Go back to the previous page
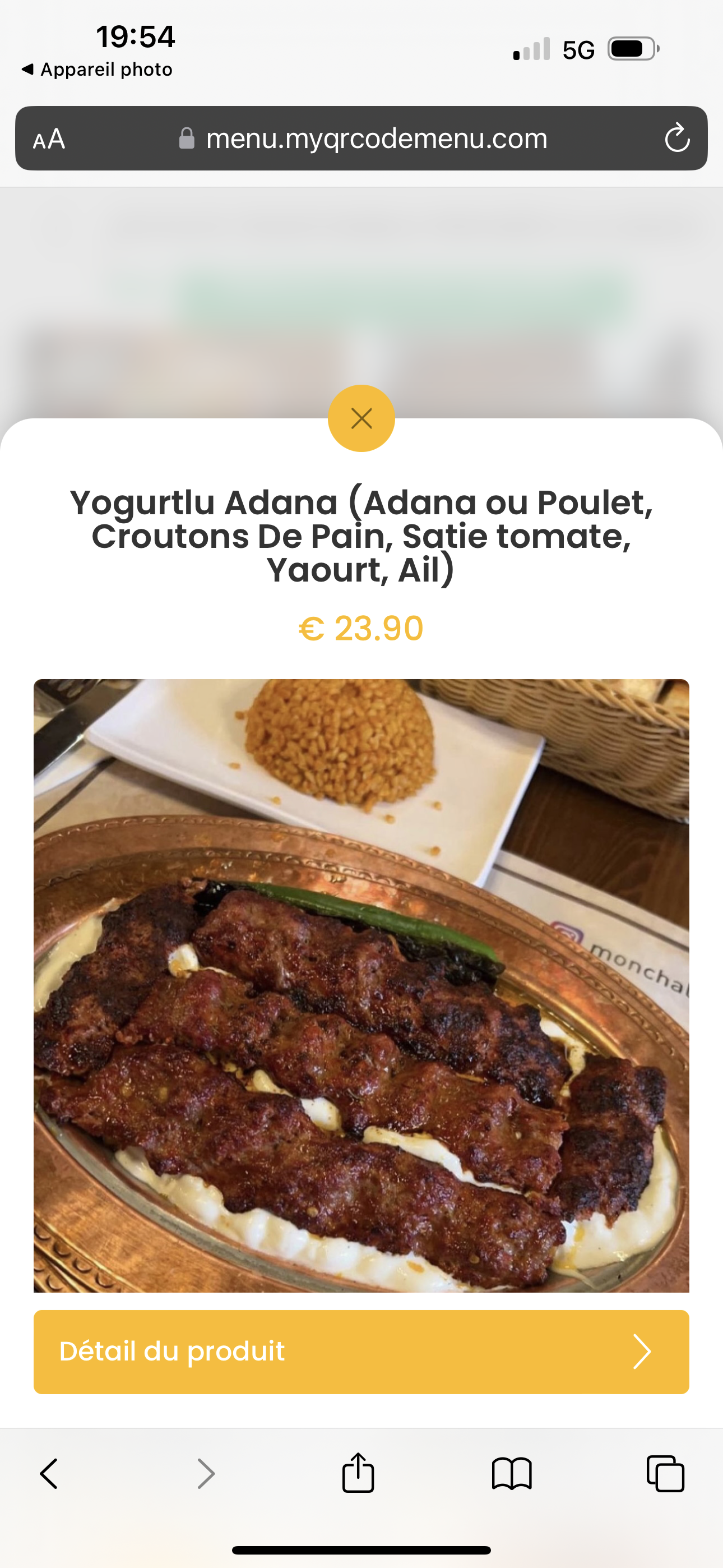Image resolution: width=723 pixels, height=1568 pixels. click(x=49, y=1474)
